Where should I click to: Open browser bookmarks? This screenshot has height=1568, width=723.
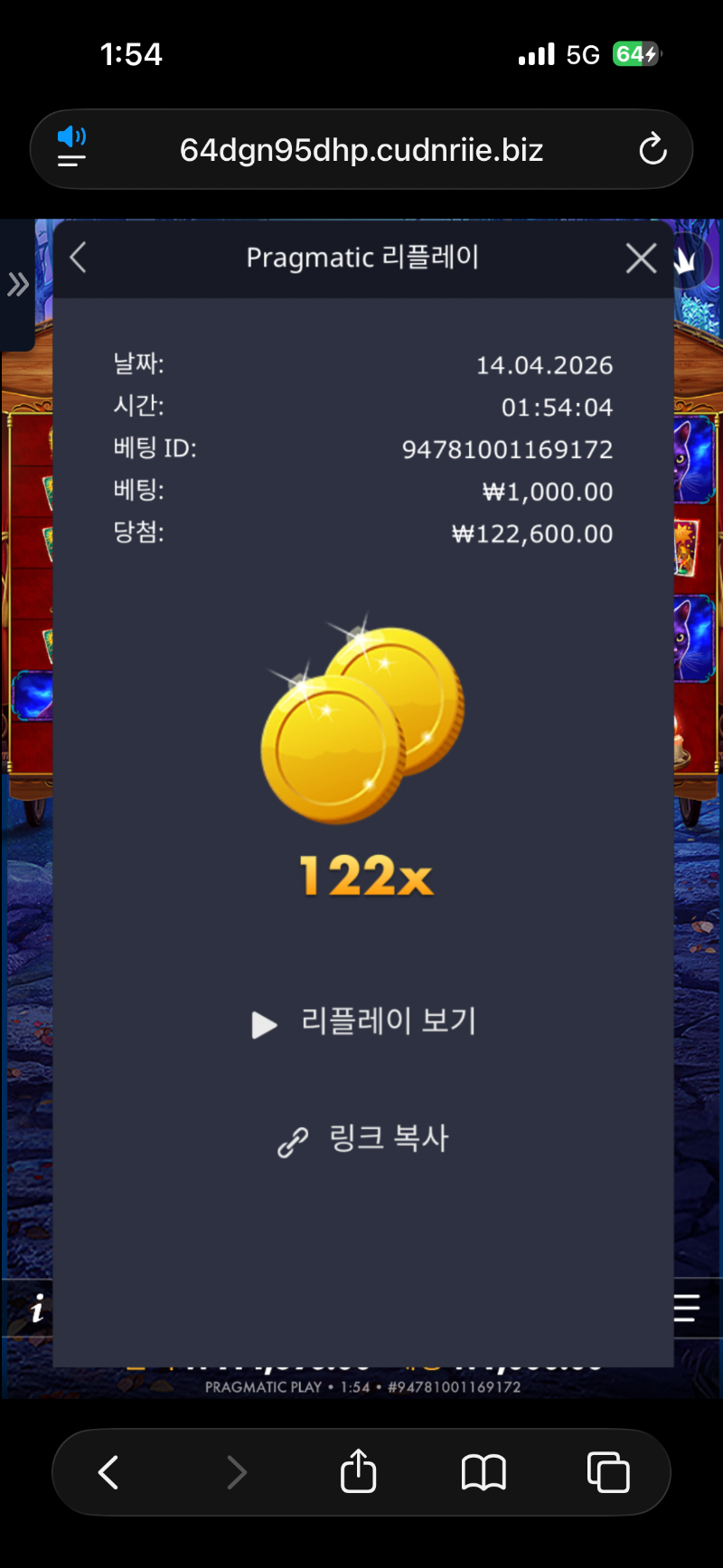coord(484,1472)
